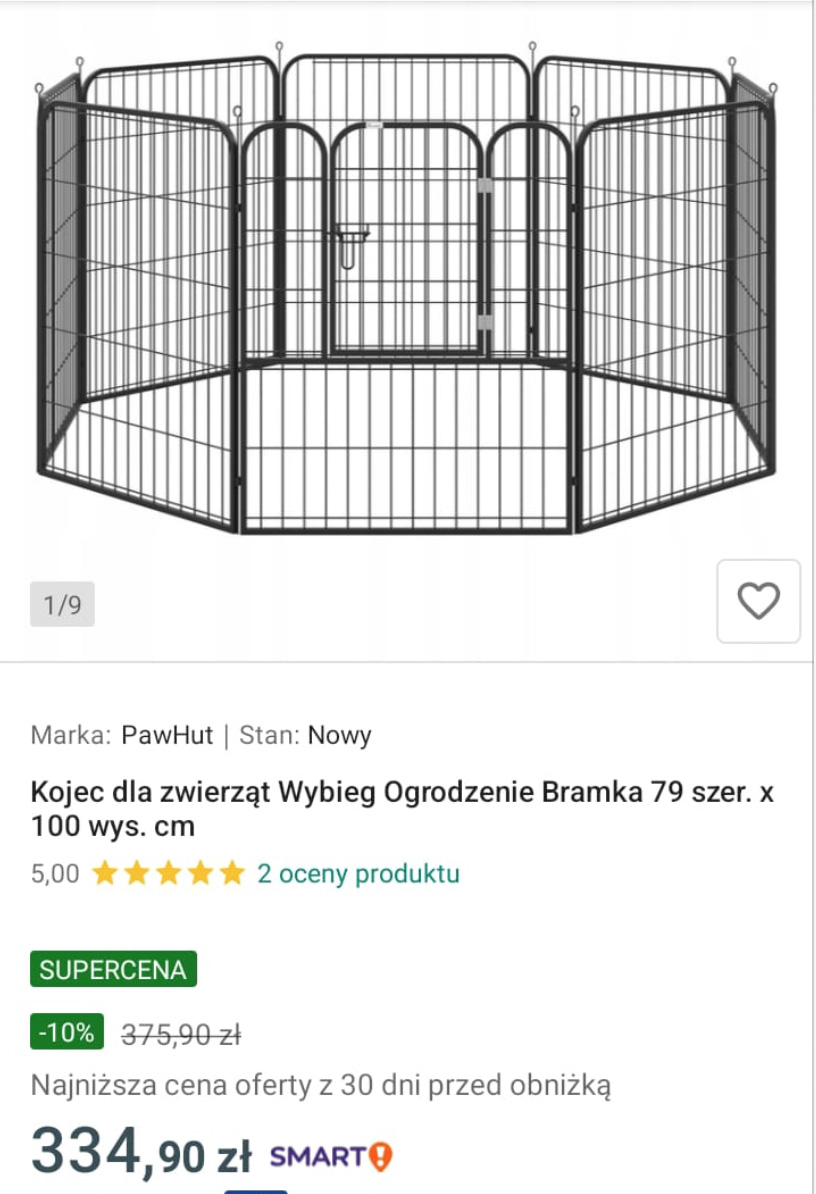Open the animal pen product photo
This screenshot has width=816, height=1194.
tap(407, 290)
